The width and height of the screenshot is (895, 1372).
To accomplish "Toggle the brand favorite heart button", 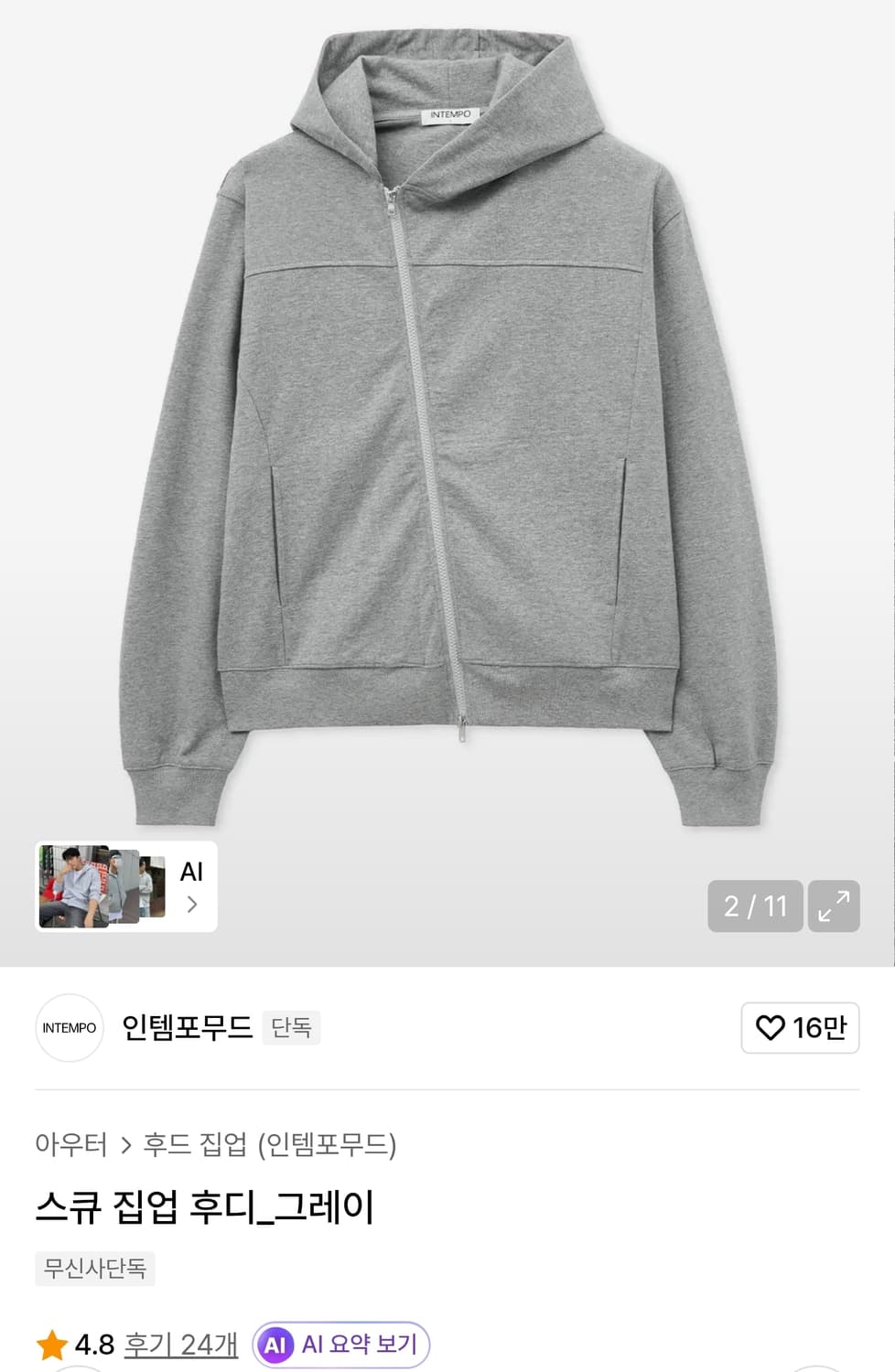I will coord(800,1028).
